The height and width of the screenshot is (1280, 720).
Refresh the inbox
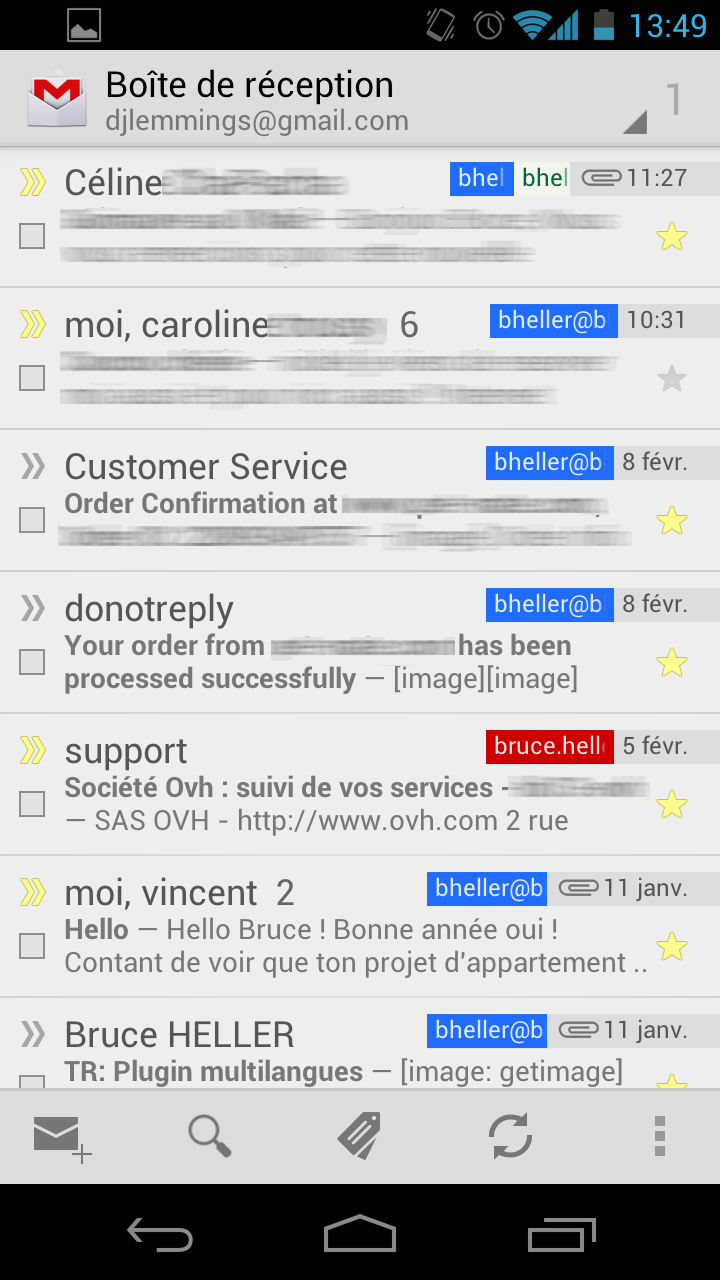[510, 1137]
